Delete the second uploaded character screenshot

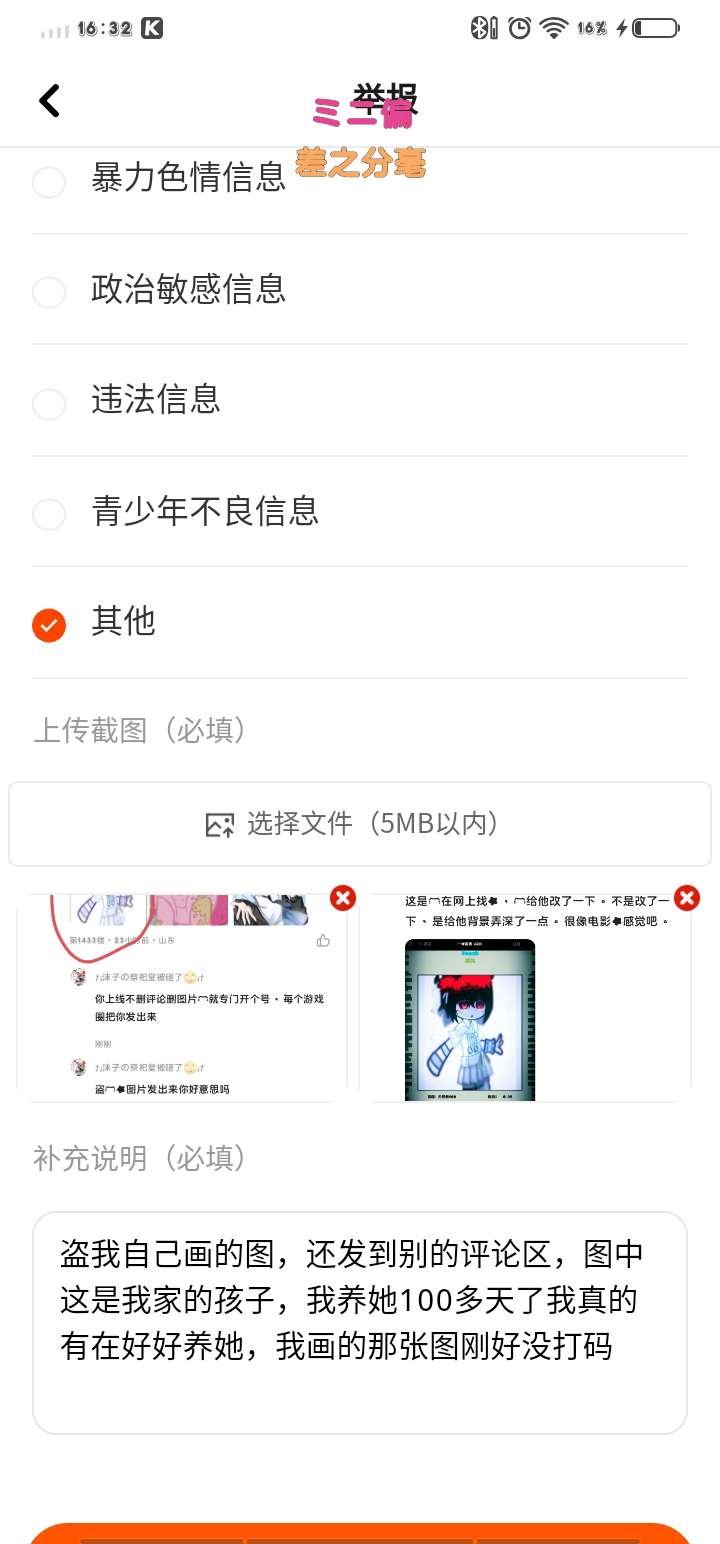point(687,898)
